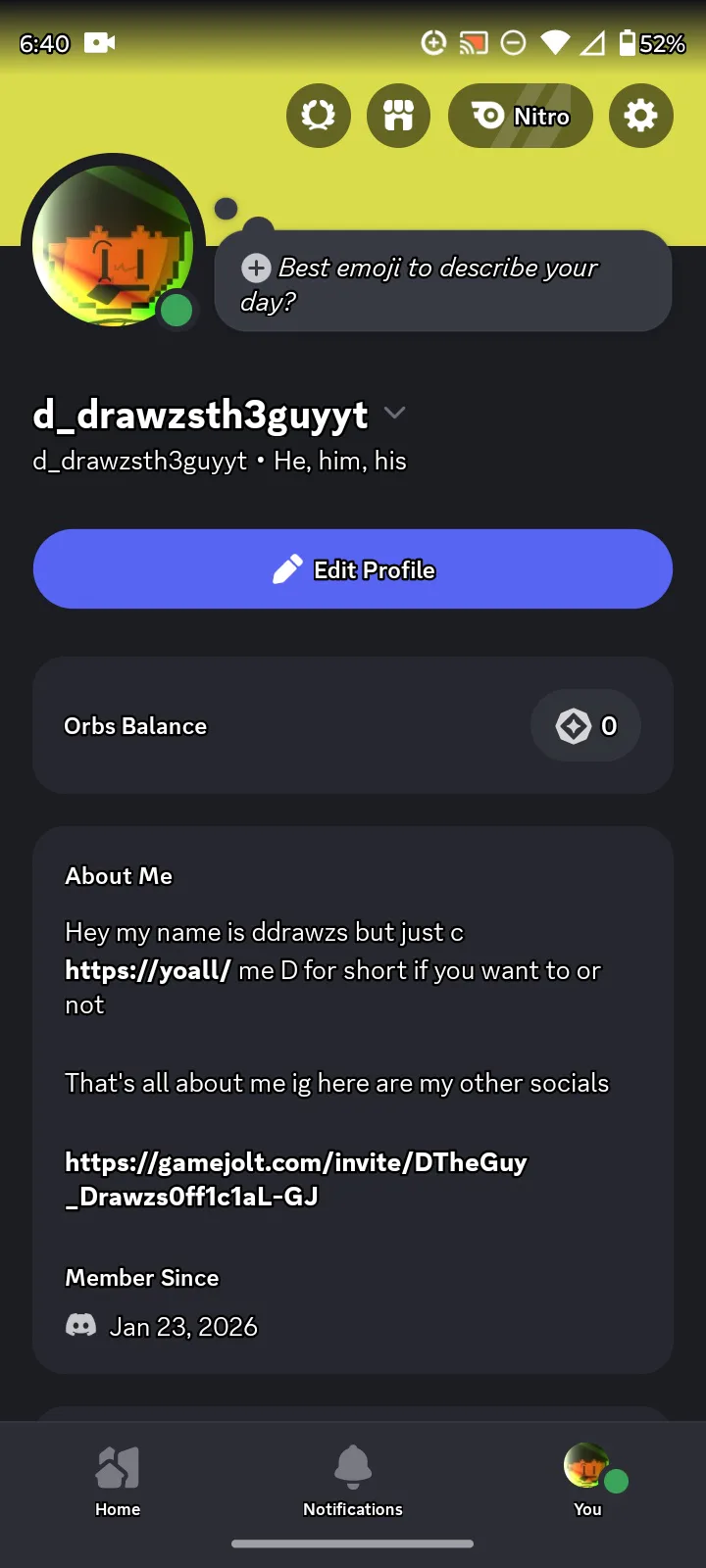This screenshot has height=1568, width=706.
Task: Open the Orbs Balance counter
Action: [585, 726]
